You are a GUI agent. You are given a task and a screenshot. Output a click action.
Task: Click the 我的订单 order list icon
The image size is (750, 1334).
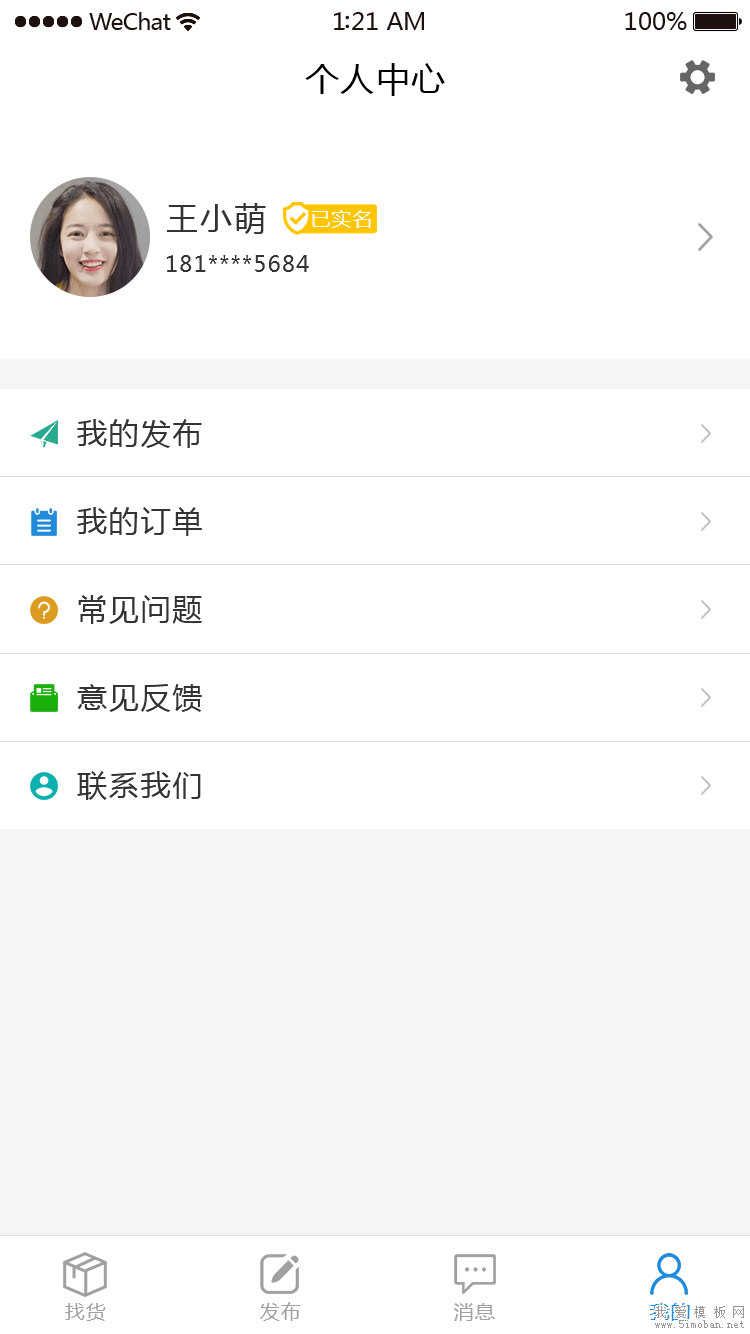click(43, 521)
